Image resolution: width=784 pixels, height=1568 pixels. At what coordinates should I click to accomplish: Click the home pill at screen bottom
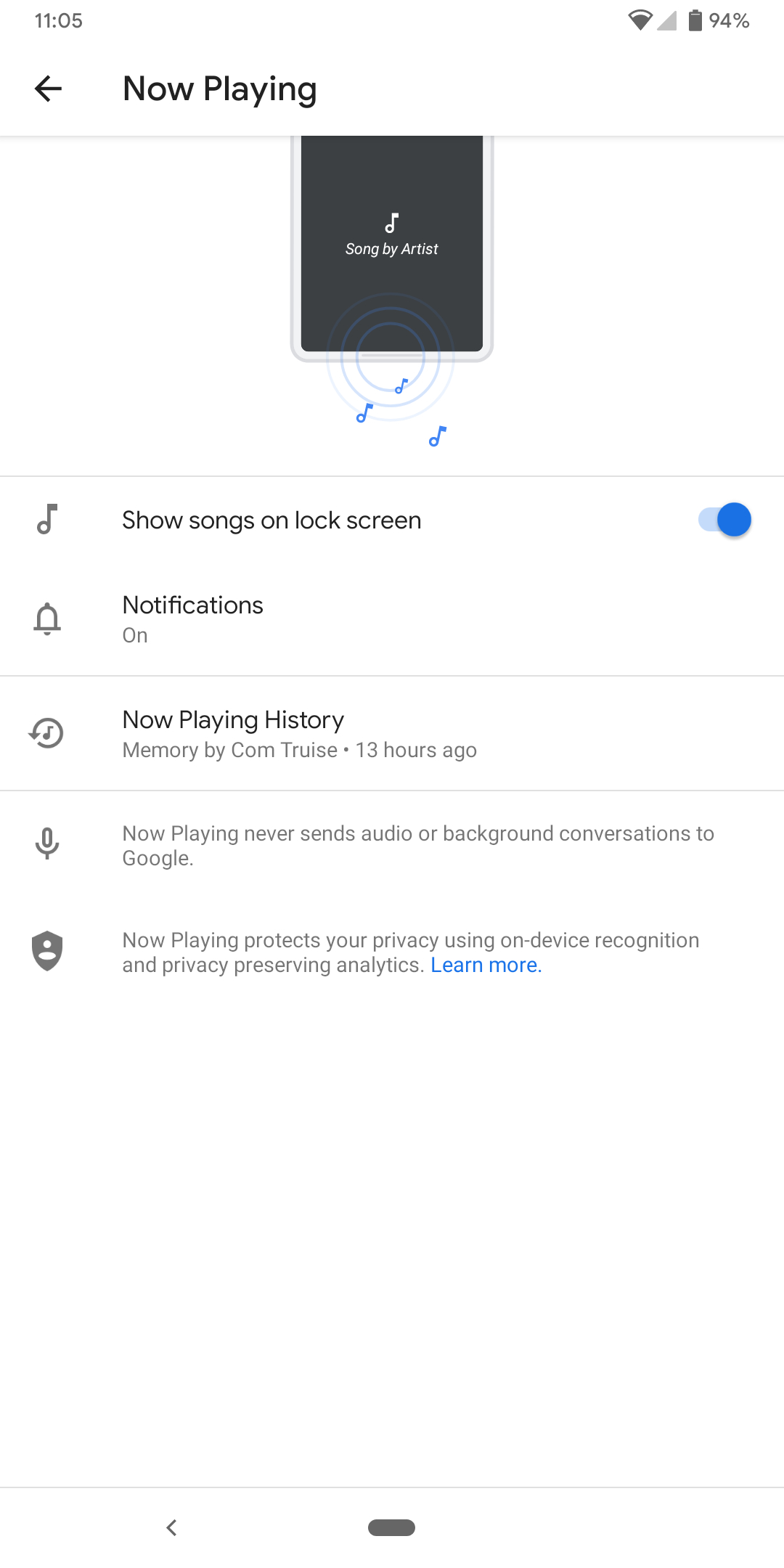[392, 1527]
